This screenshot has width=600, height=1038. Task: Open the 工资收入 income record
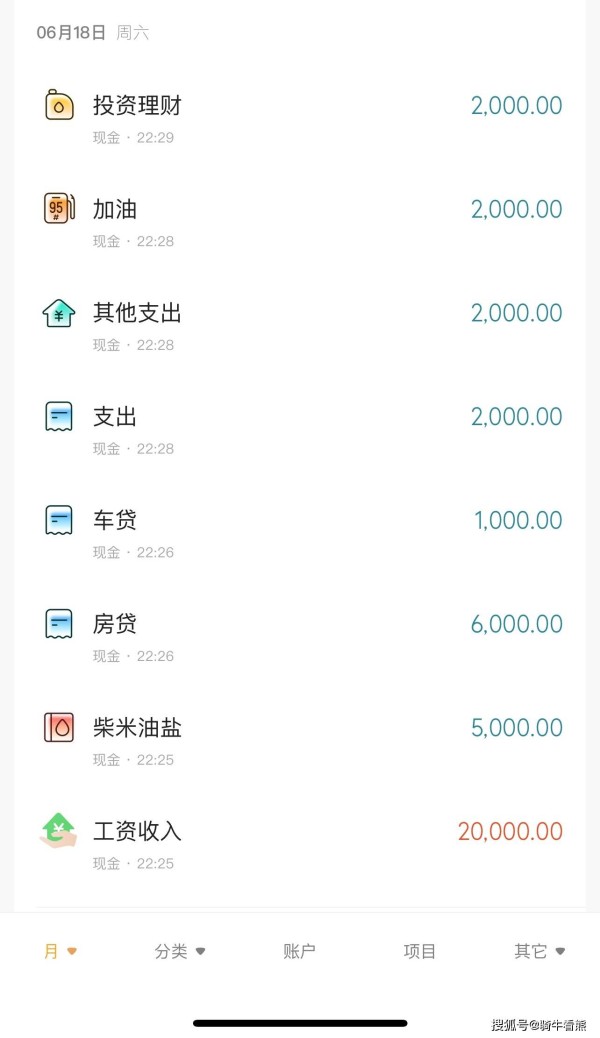click(300, 845)
